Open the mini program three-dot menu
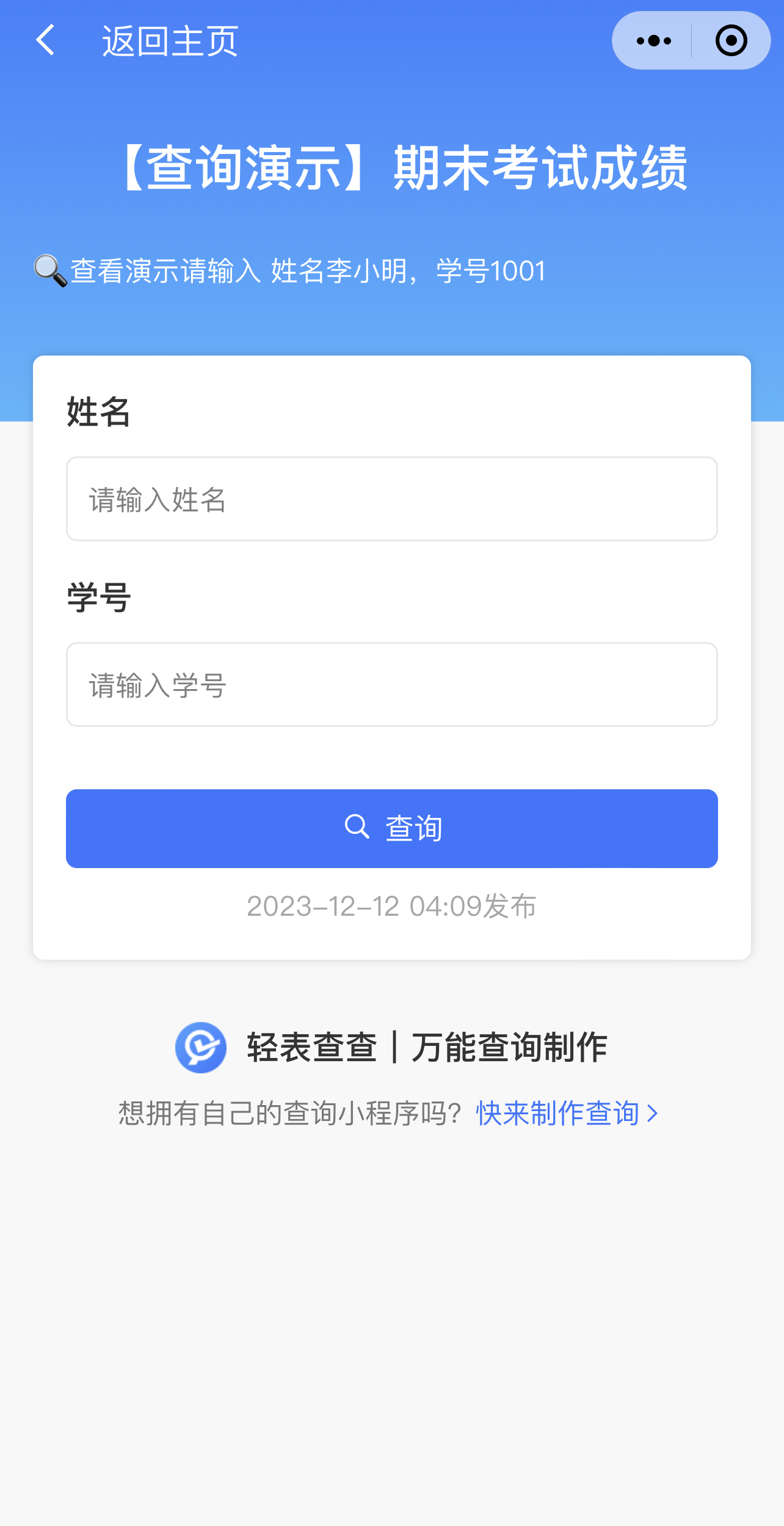The height and width of the screenshot is (1526, 784). [x=653, y=41]
